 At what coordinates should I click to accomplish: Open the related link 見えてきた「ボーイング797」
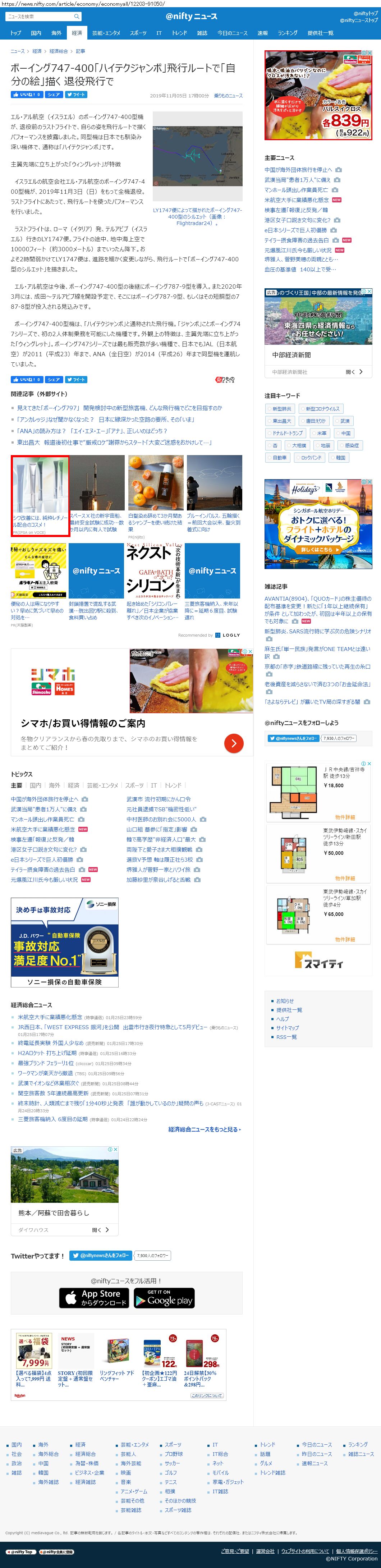point(119,408)
